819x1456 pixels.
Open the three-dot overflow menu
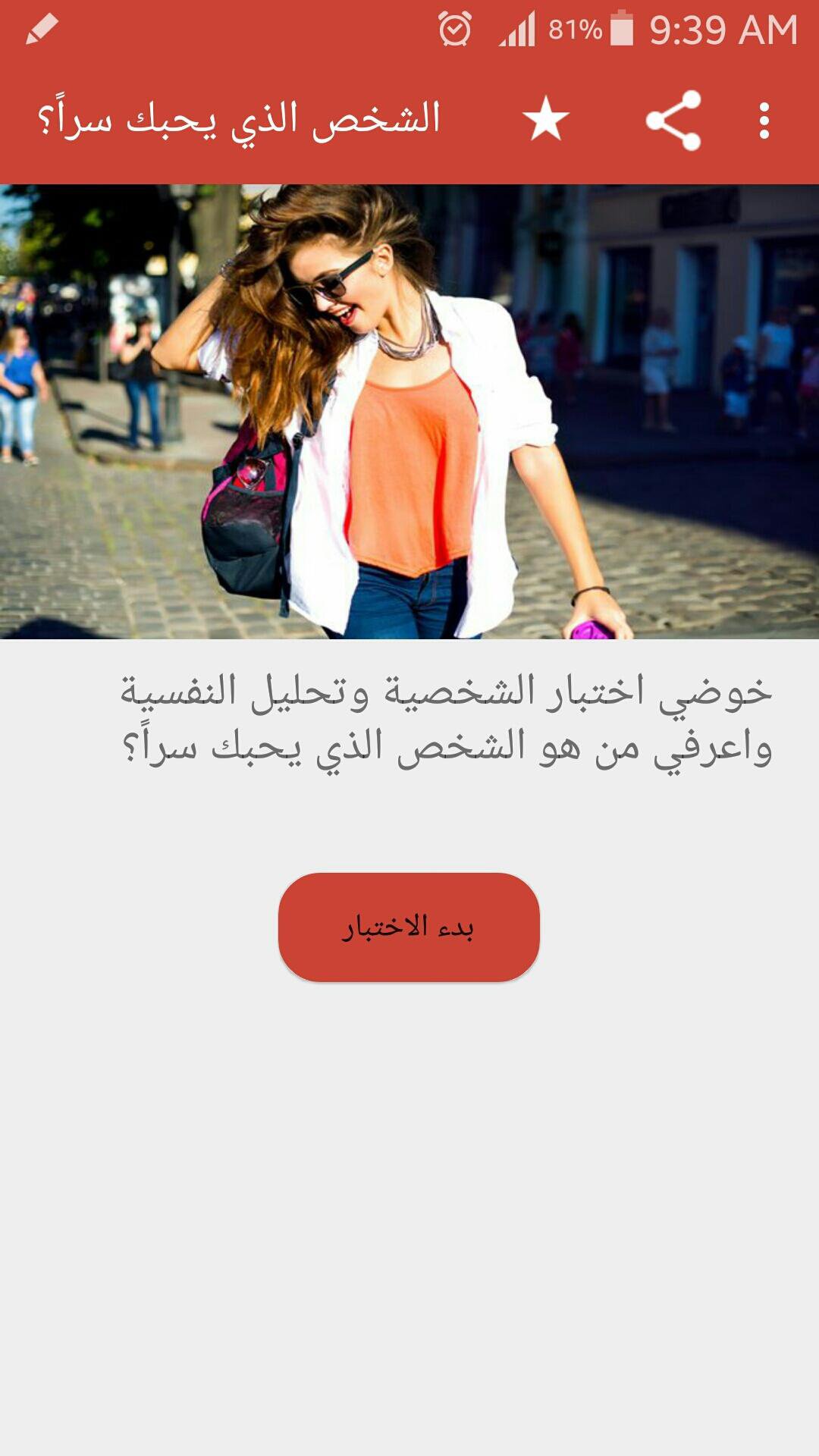pyautogui.click(x=764, y=121)
